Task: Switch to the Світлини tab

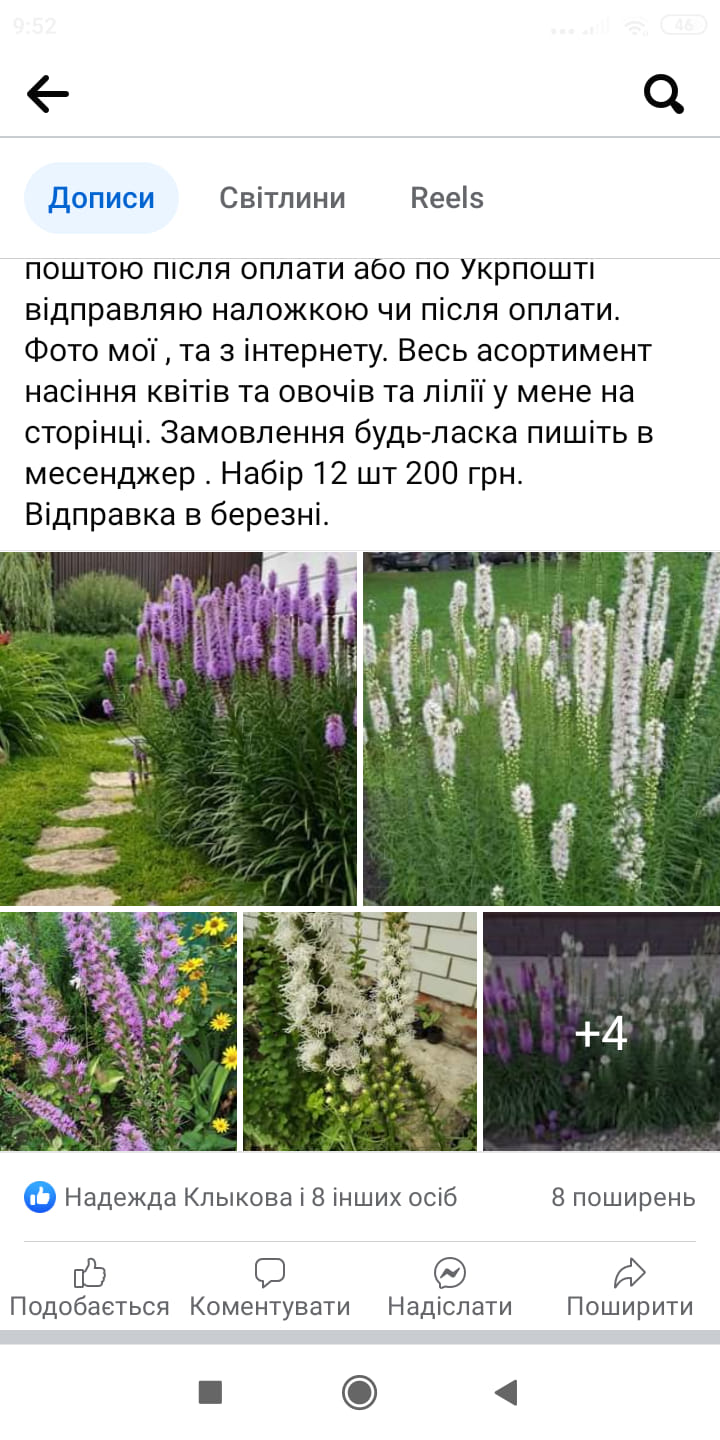Action: [x=282, y=198]
